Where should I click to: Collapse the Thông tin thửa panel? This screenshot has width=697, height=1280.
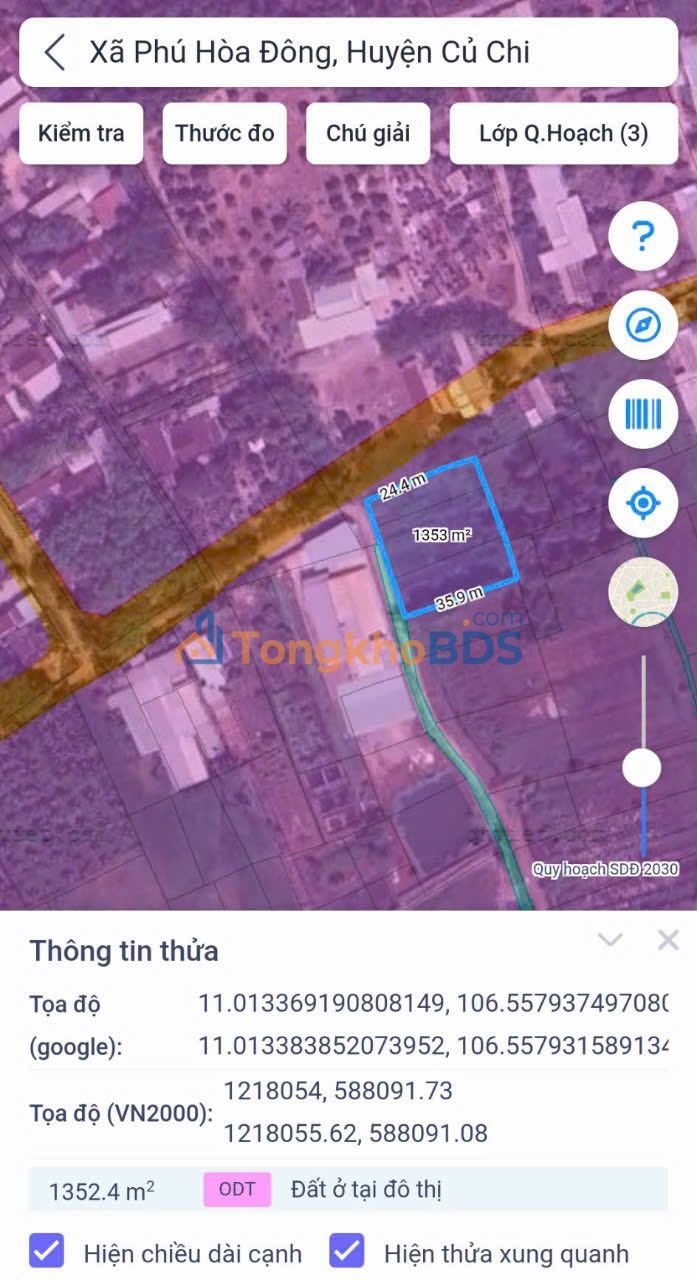(610, 940)
